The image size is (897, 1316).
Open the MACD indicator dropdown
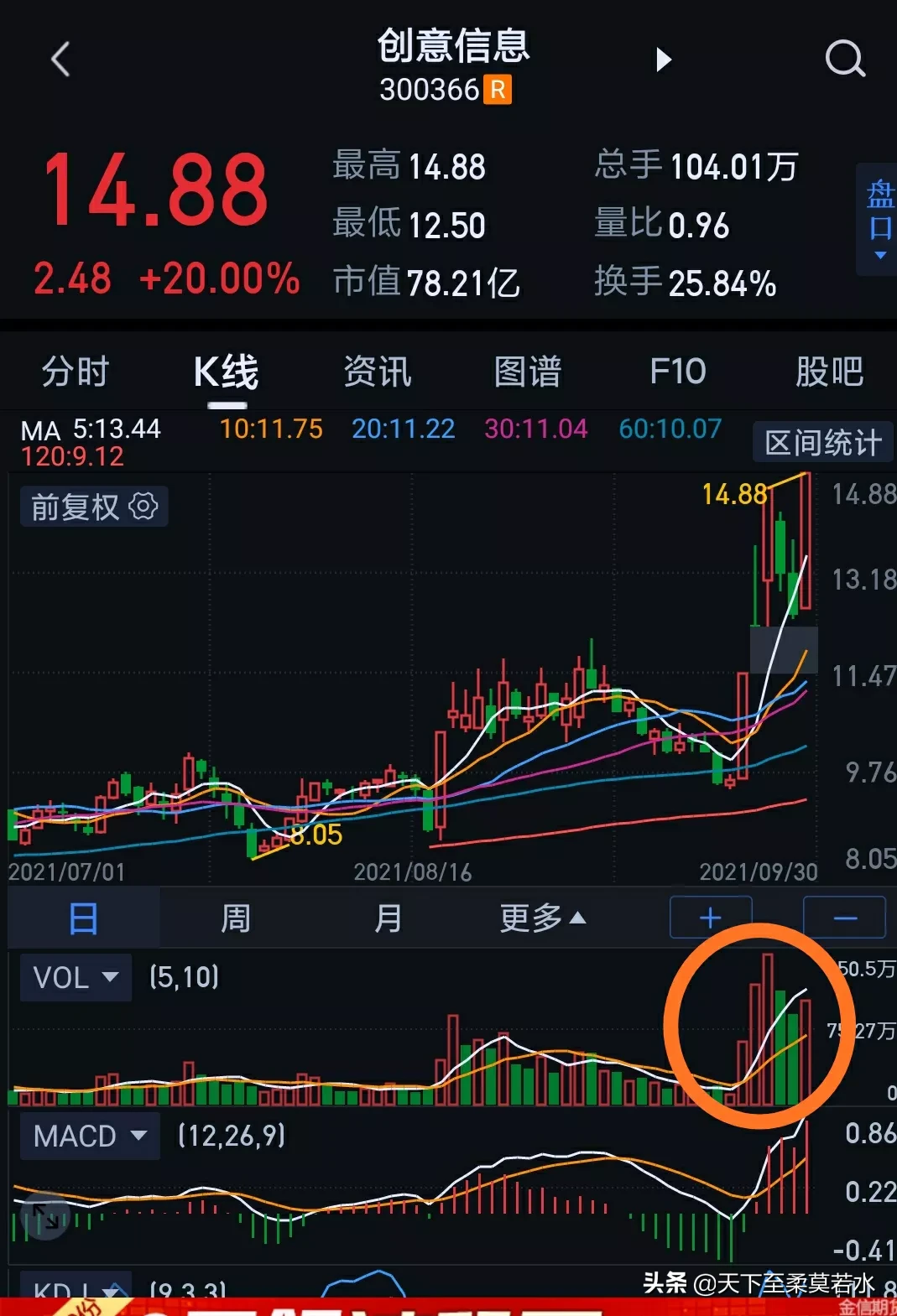90,1137
